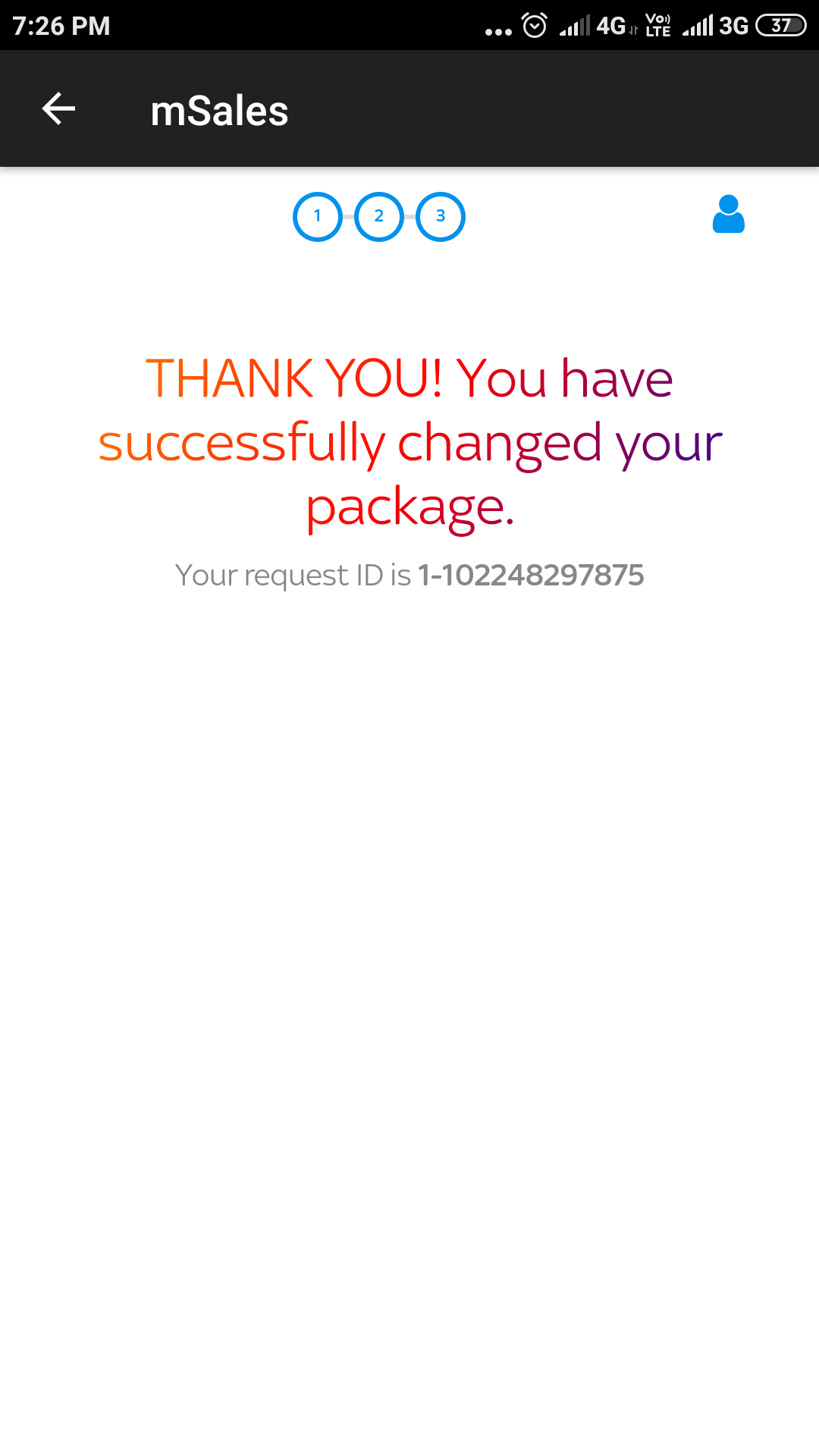This screenshot has height=1456, width=819.
Task: Open the user profile icon
Action: [x=728, y=215]
